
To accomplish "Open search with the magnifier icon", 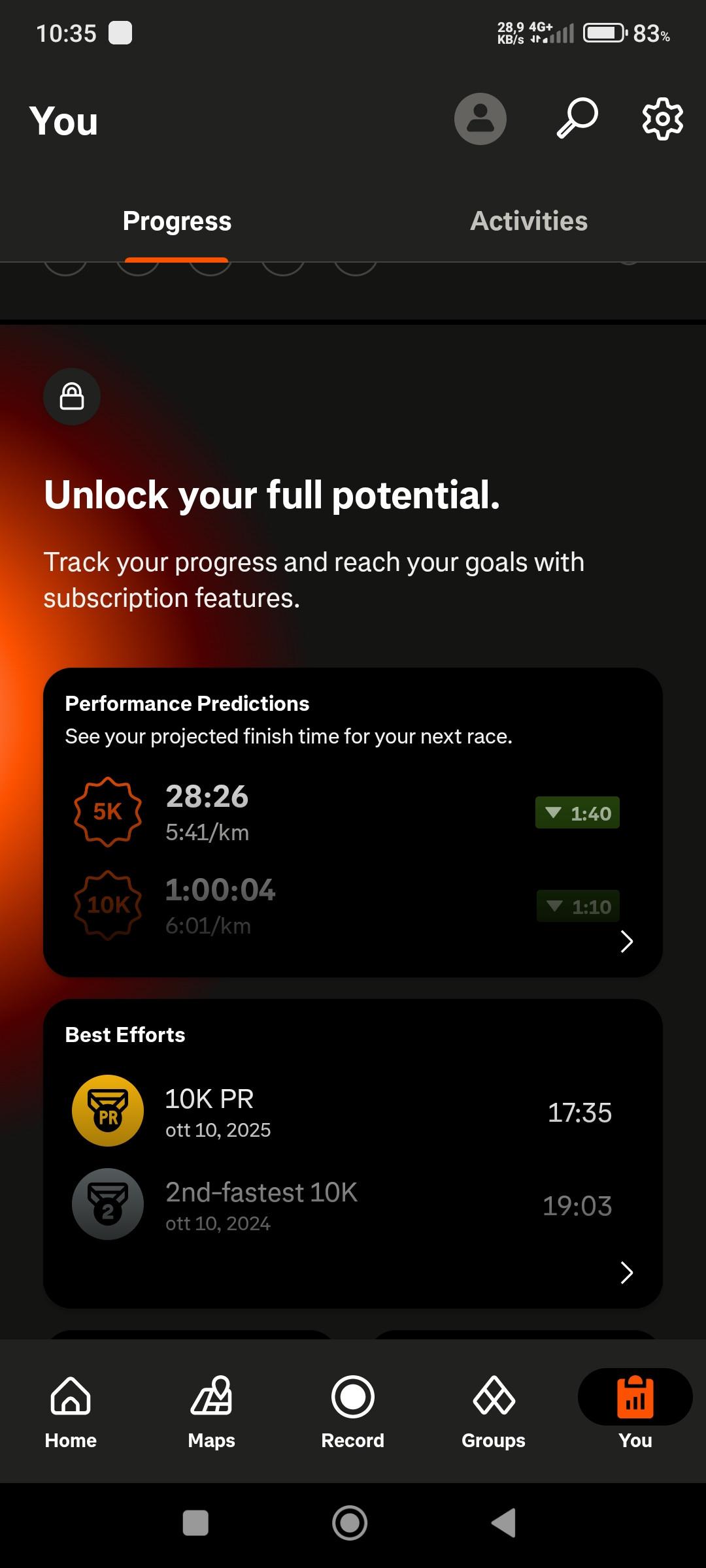I will [577, 118].
